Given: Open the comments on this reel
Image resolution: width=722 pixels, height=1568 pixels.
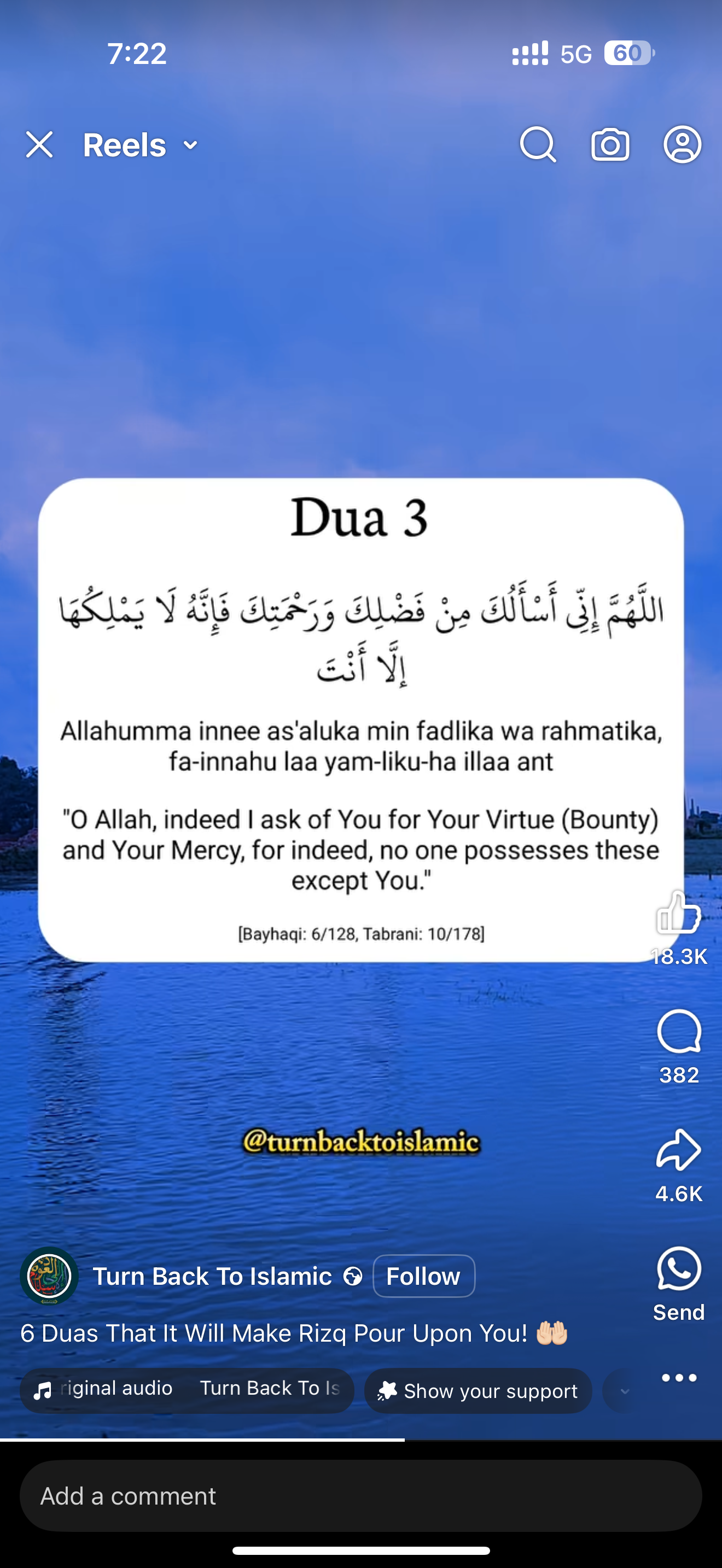Looking at the screenshot, I should [679, 1032].
